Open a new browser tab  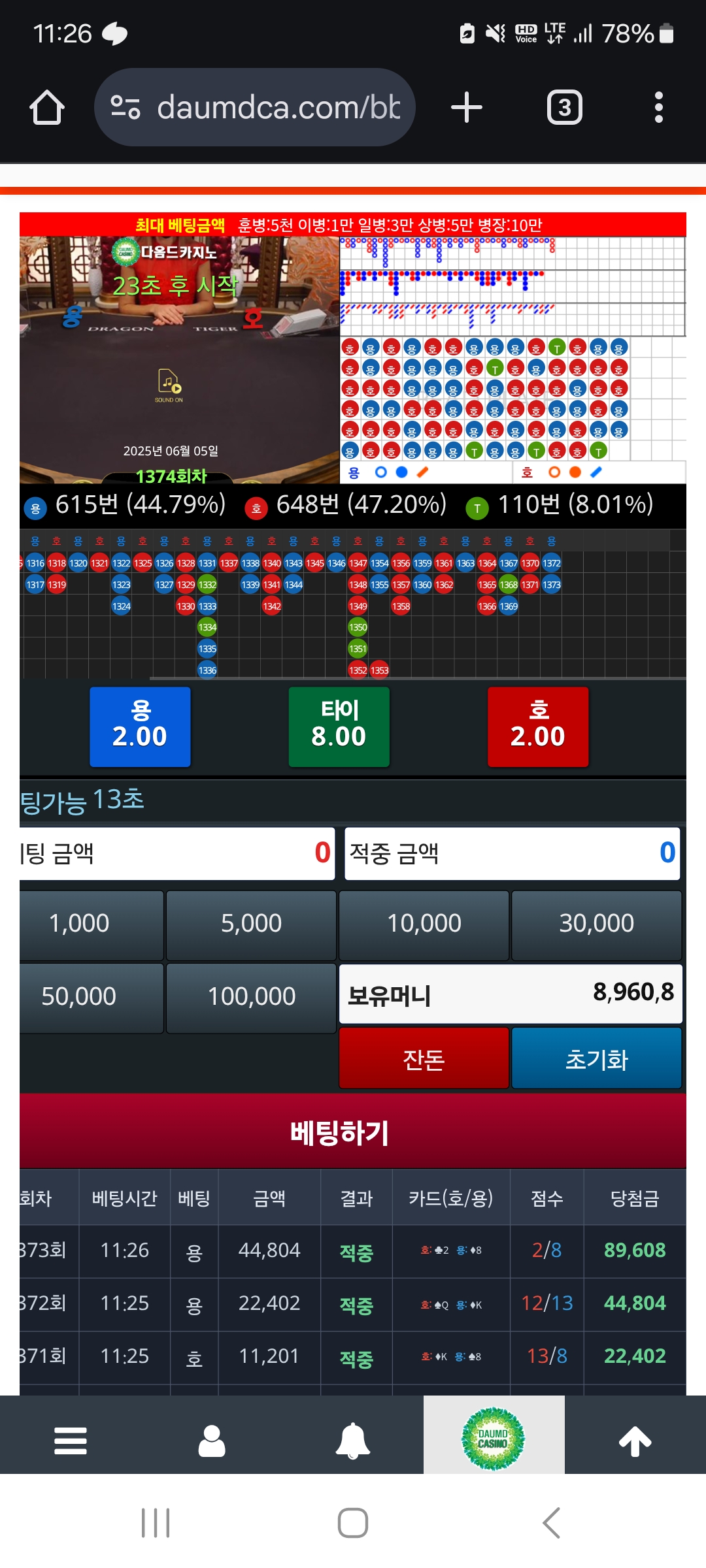[467, 107]
